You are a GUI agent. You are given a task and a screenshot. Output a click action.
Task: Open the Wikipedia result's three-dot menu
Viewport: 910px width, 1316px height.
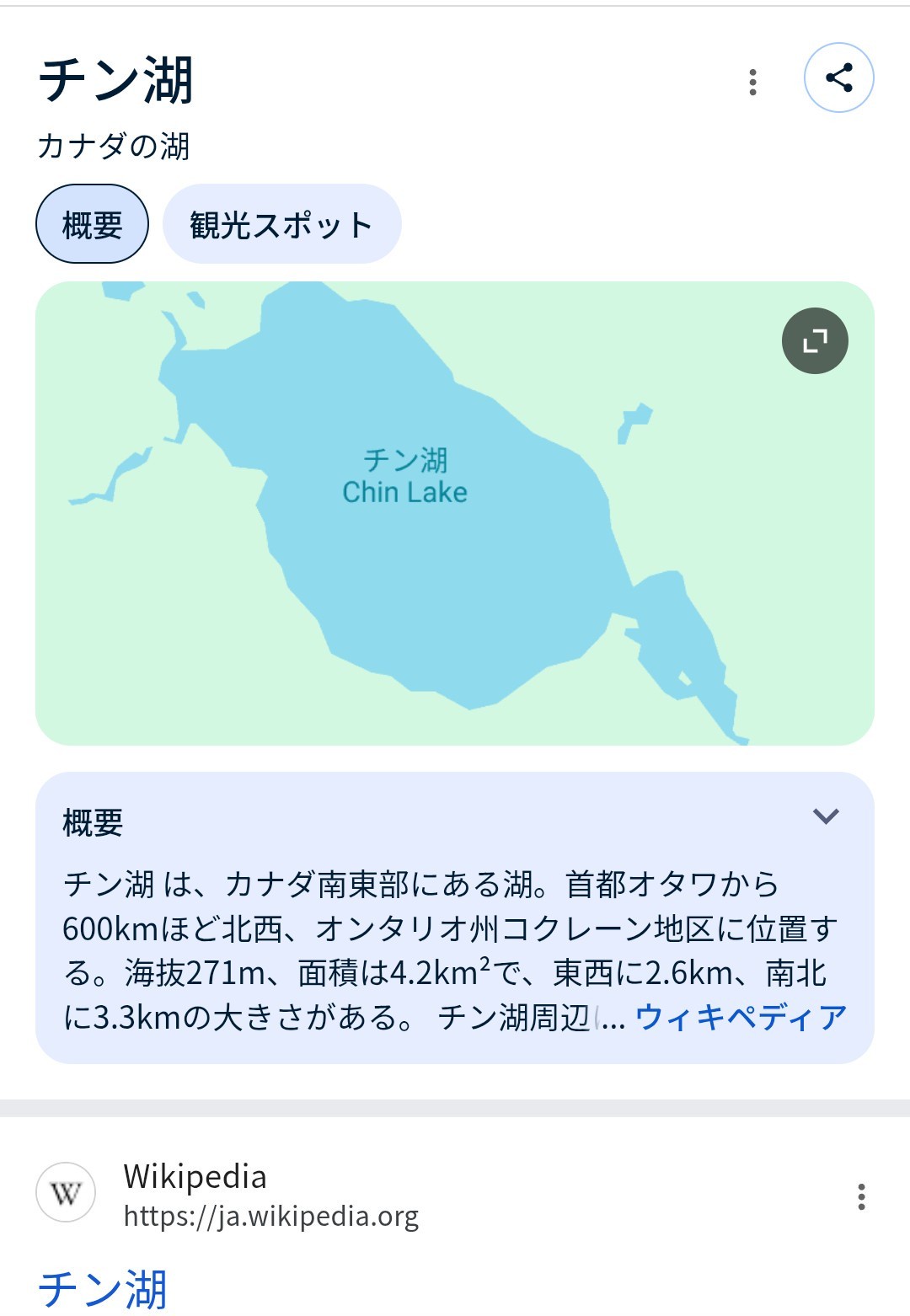[860, 1196]
